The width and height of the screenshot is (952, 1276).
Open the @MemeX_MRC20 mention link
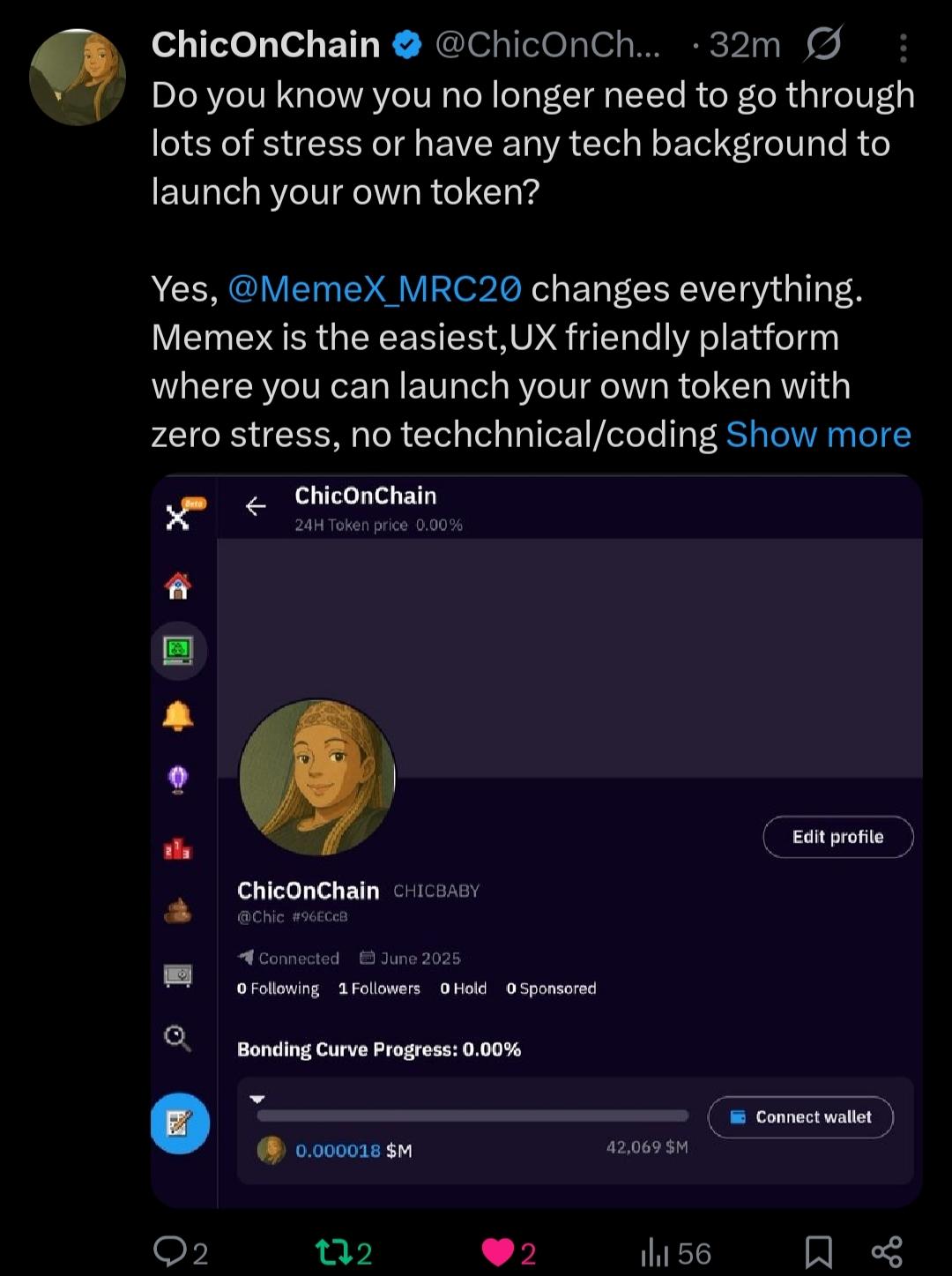(375, 289)
